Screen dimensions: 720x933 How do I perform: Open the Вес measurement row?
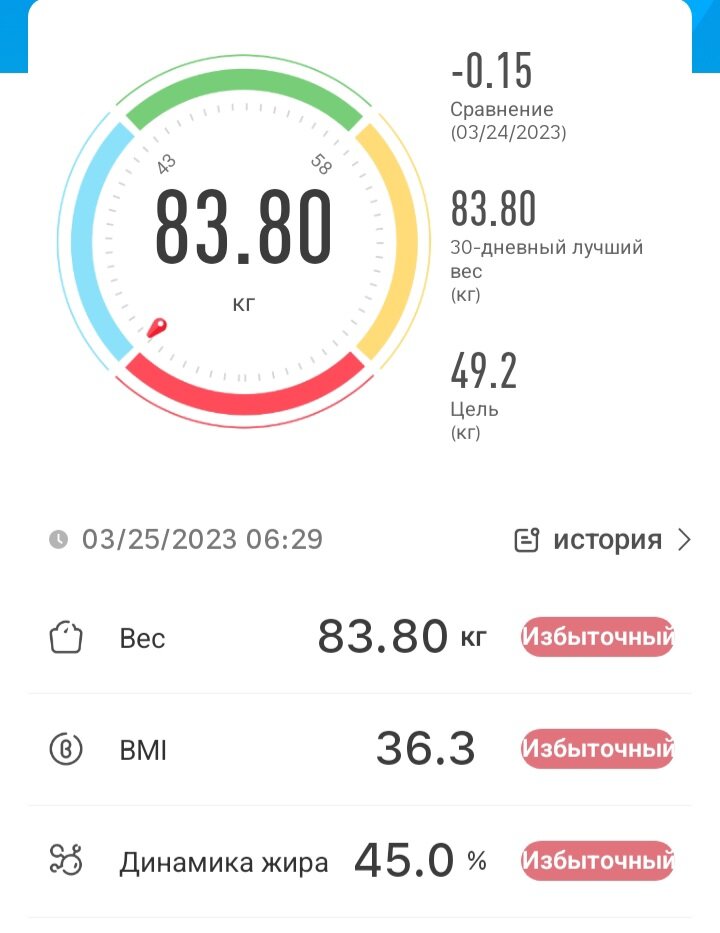point(360,637)
